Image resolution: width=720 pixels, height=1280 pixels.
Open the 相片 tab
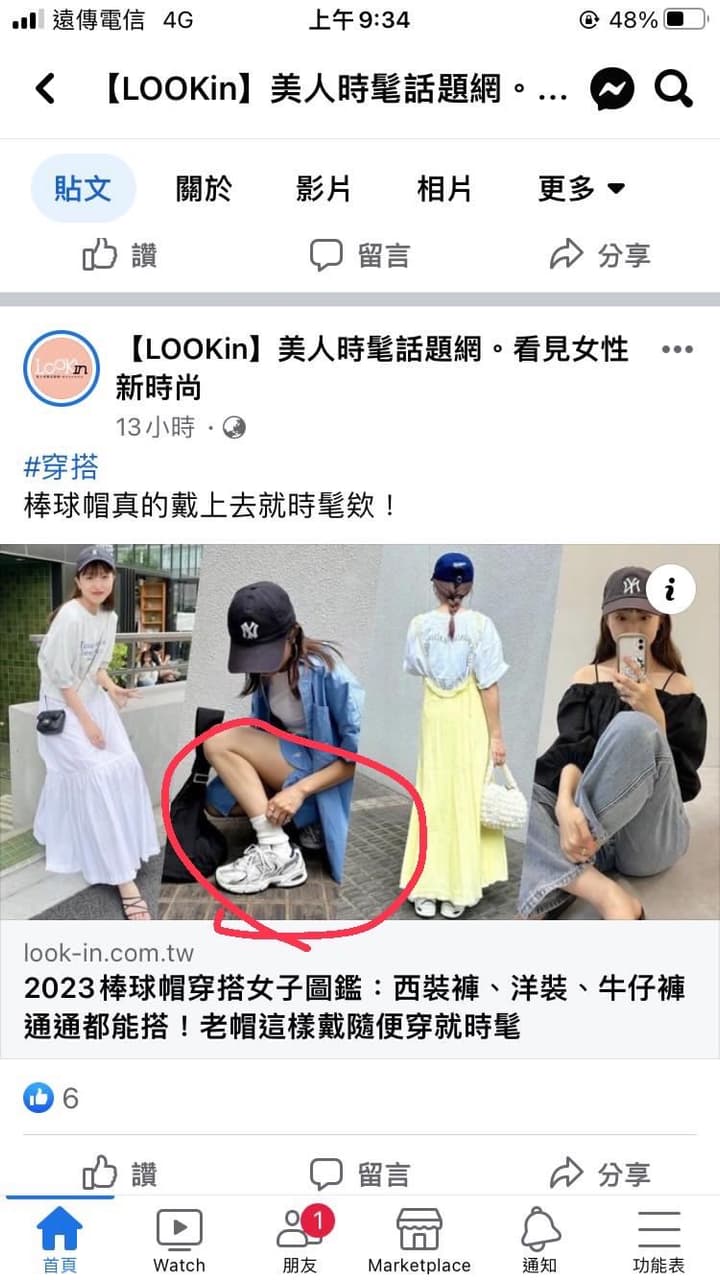tap(444, 188)
